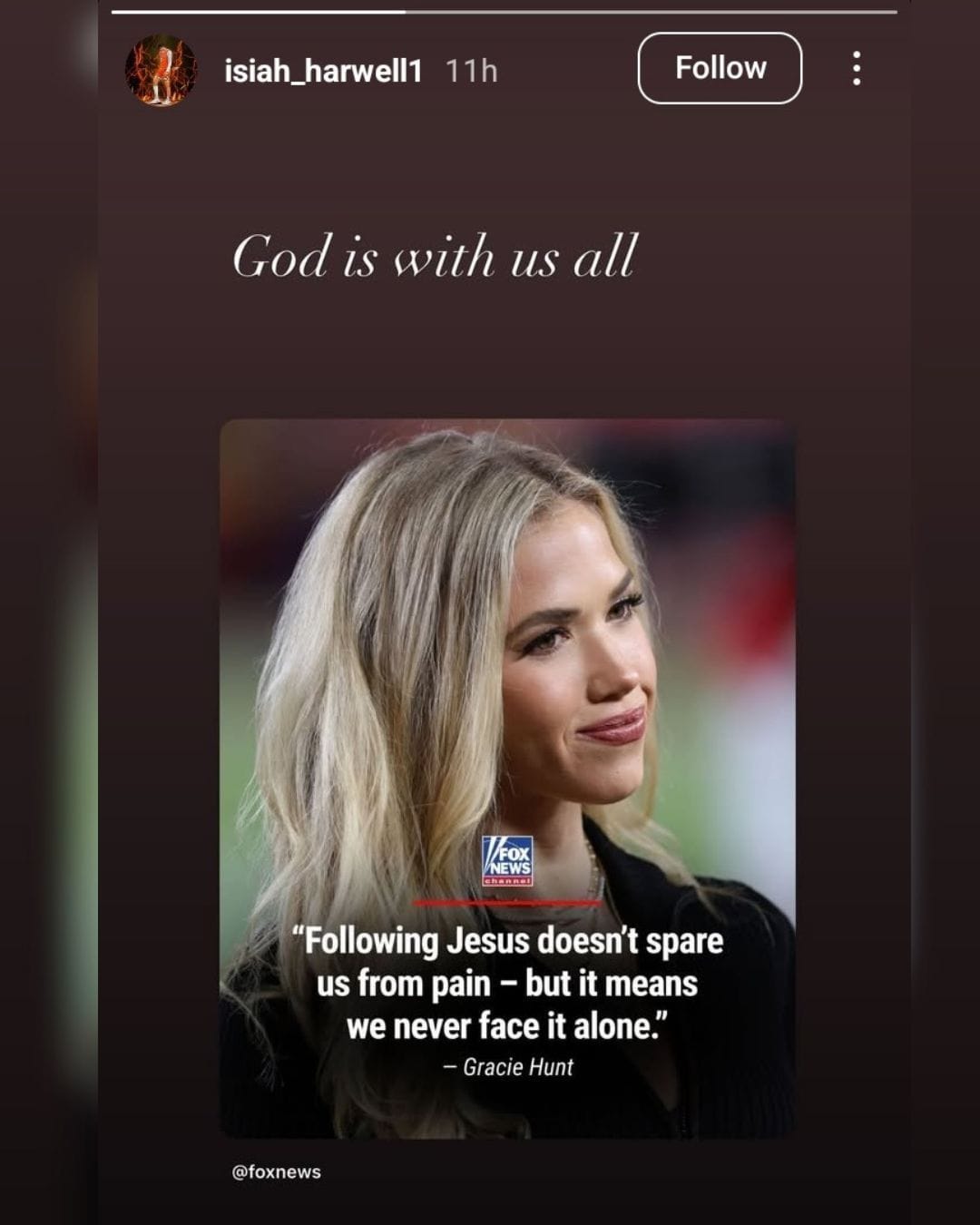
Task: Follow isiah_harwell1
Action: tap(720, 68)
